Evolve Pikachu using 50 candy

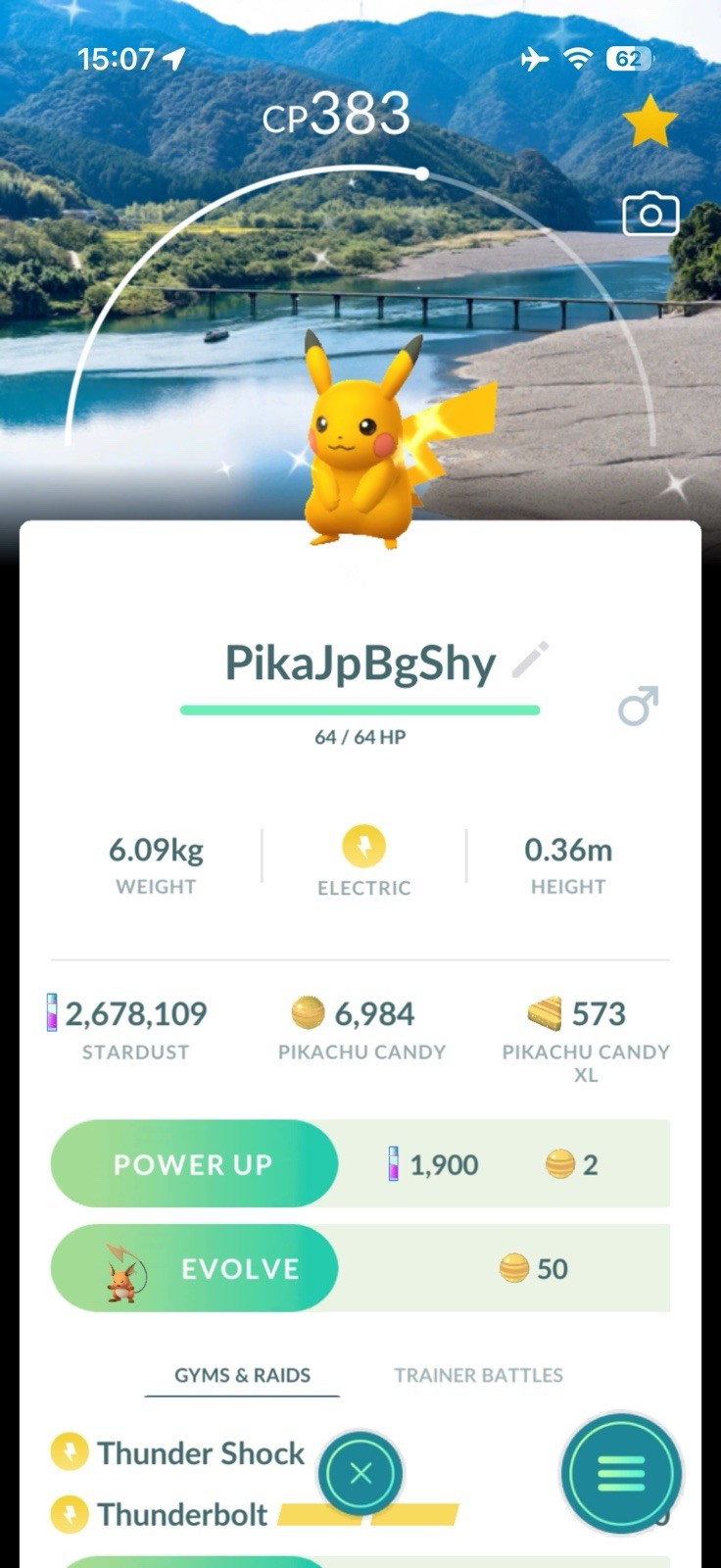click(x=194, y=1268)
